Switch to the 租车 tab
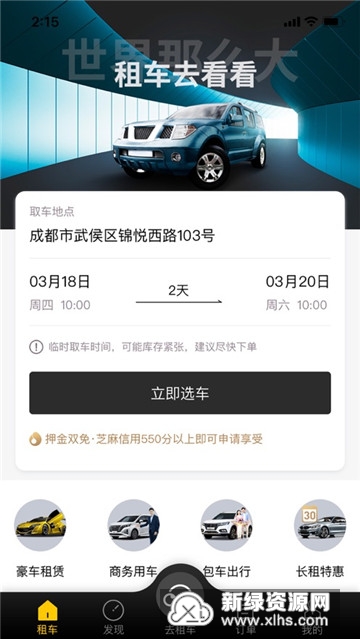The image size is (360, 639). pyautogui.click(x=47, y=617)
